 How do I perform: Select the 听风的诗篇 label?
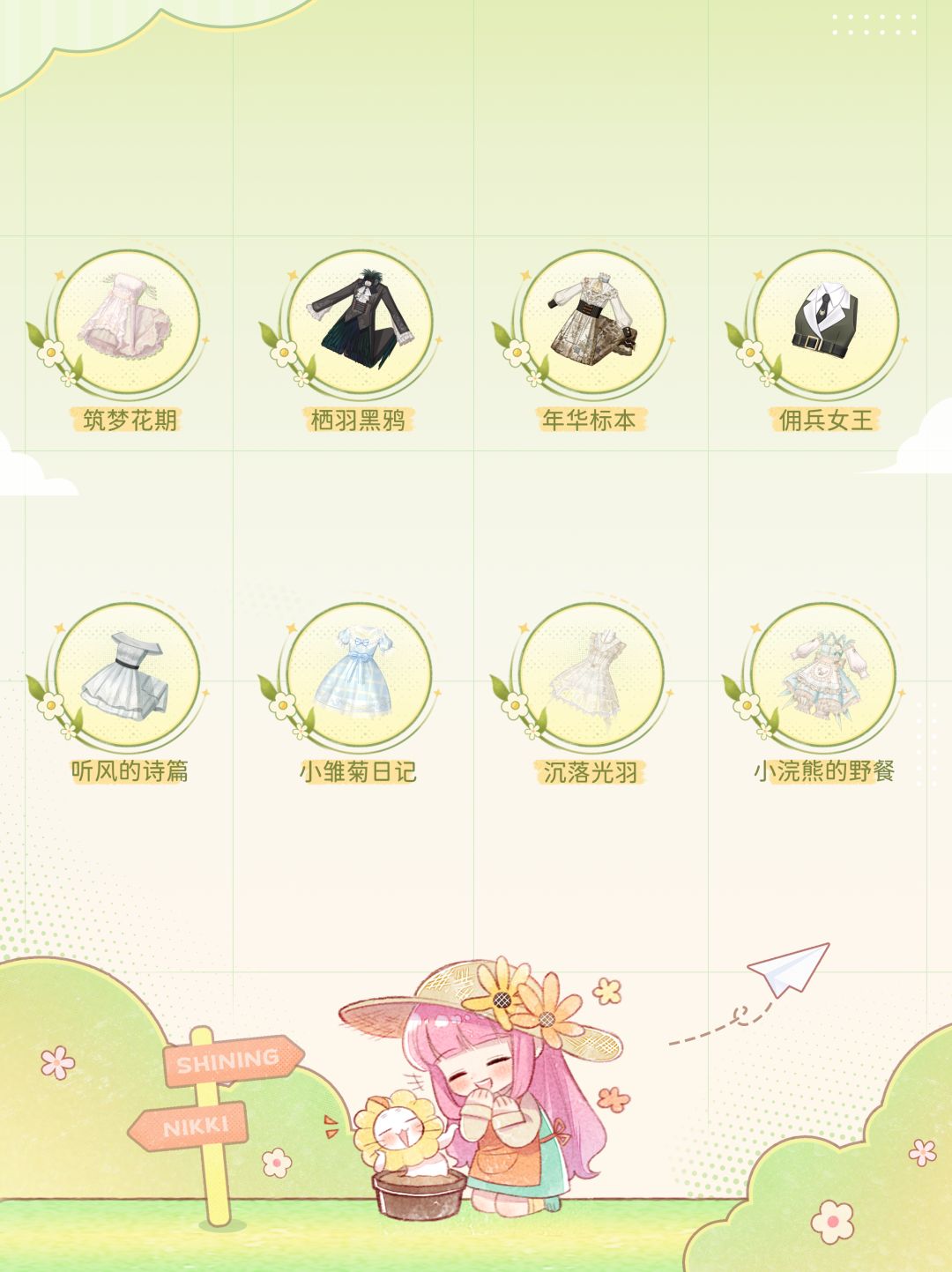pyautogui.click(x=130, y=769)
